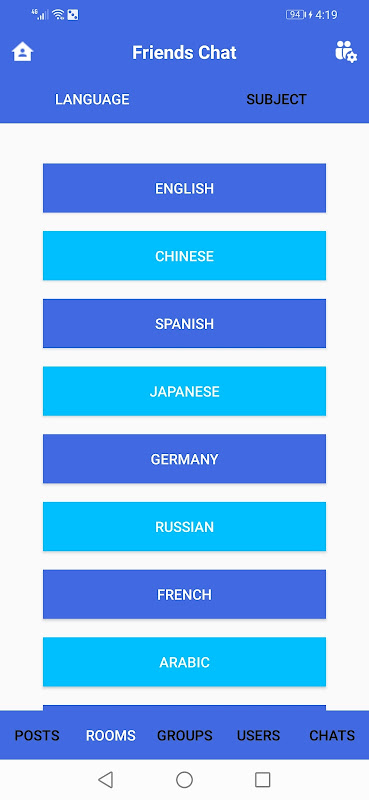Choose the English room
Image resolution: width=369 pixels, height=800 pixels.
pos(184,188)
